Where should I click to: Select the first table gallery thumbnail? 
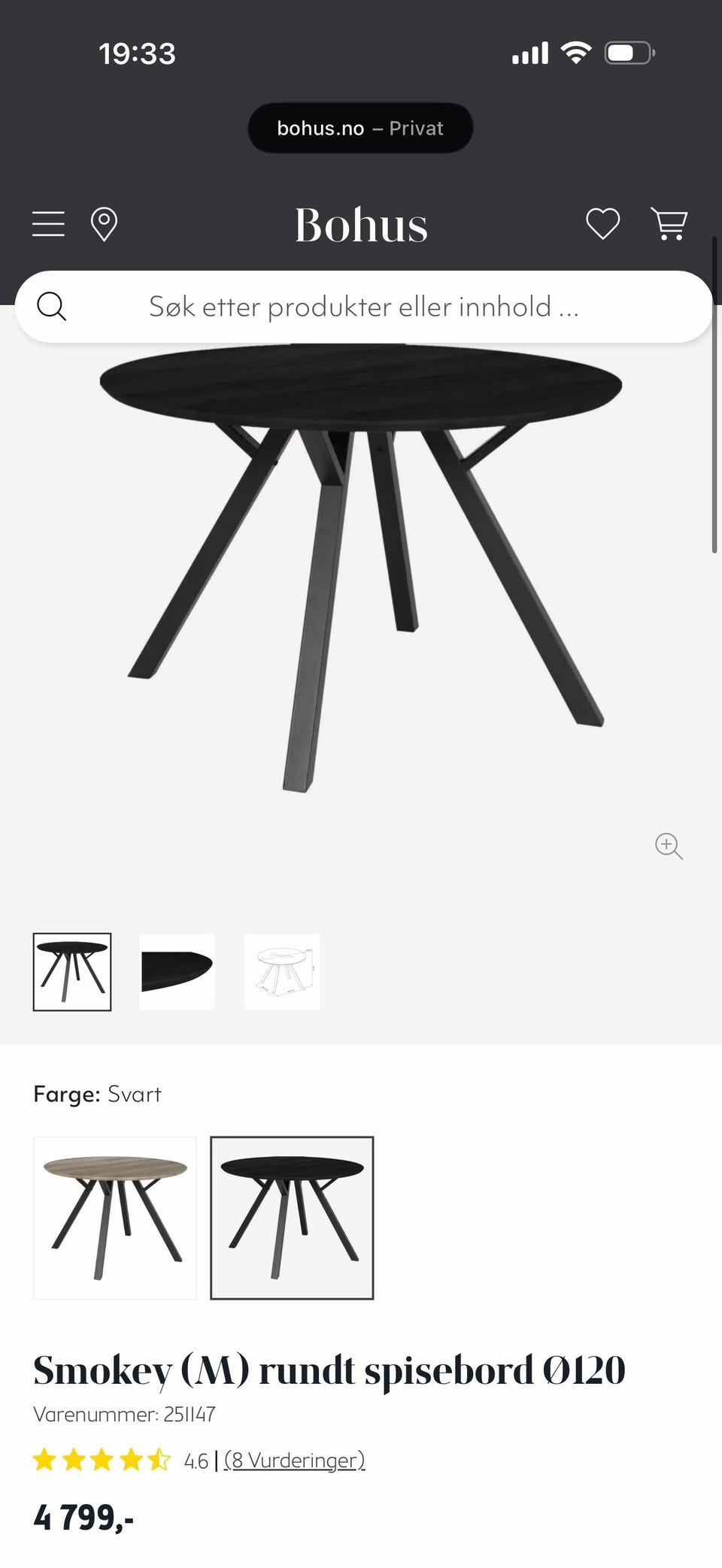(72, 972)
